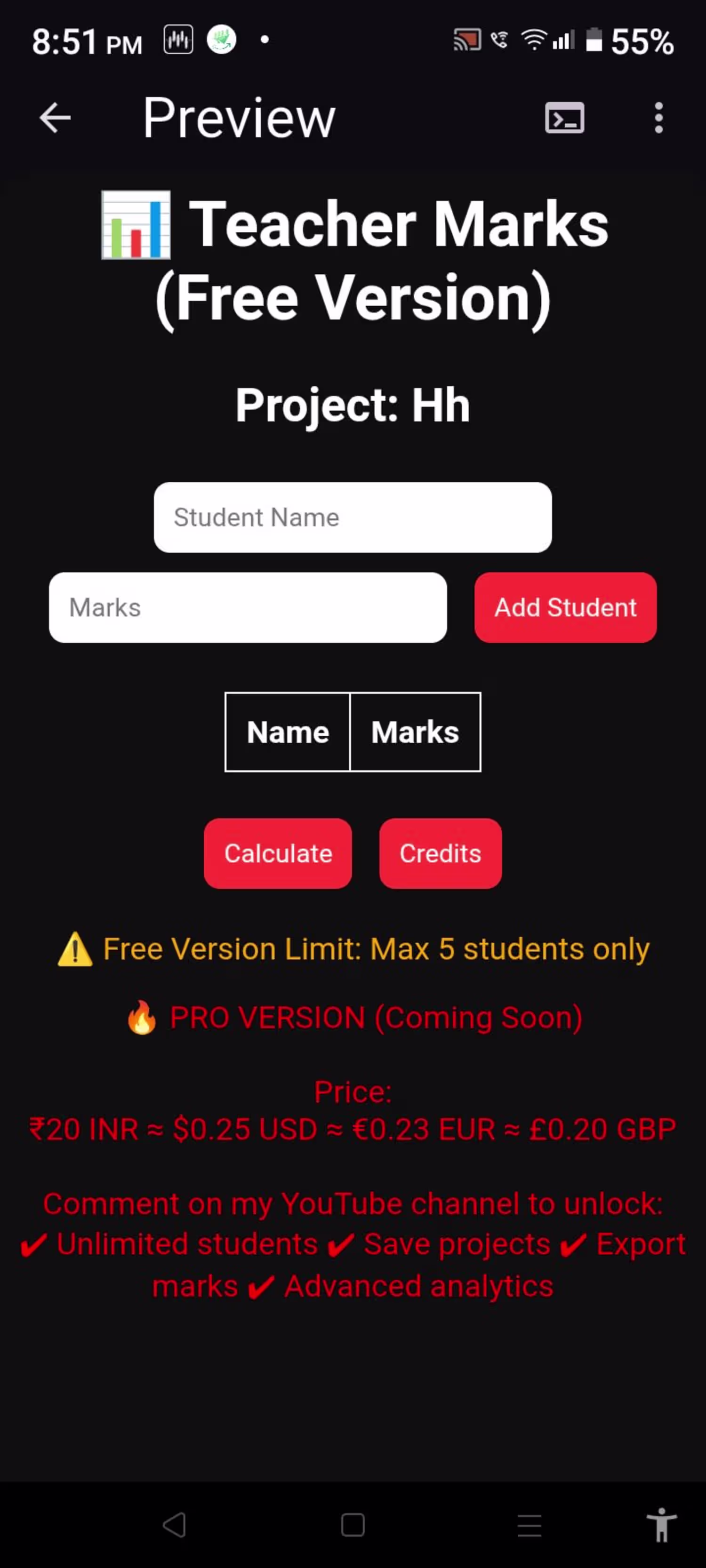
Task: Go back using the app bar arrow
Action: tap(55, 118)
